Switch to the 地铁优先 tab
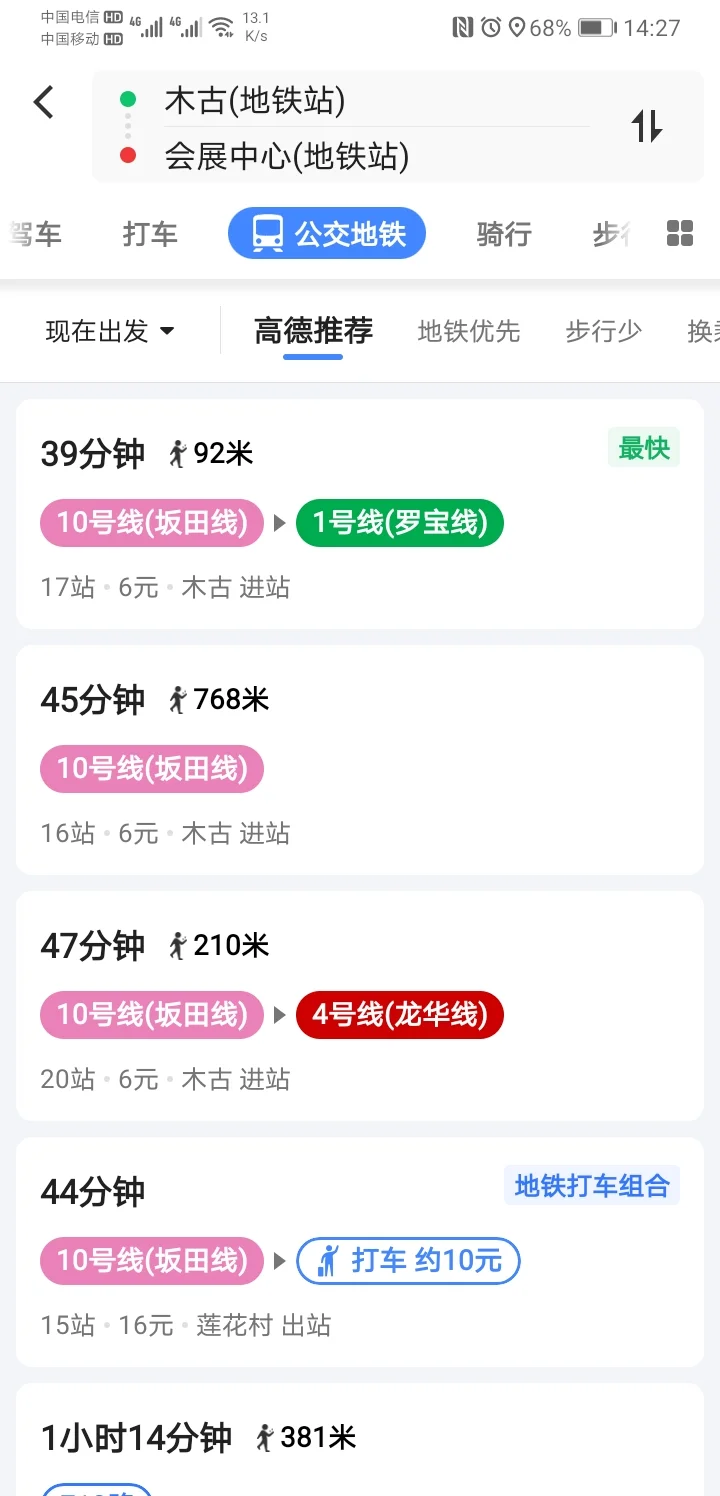 coord(468,331)
